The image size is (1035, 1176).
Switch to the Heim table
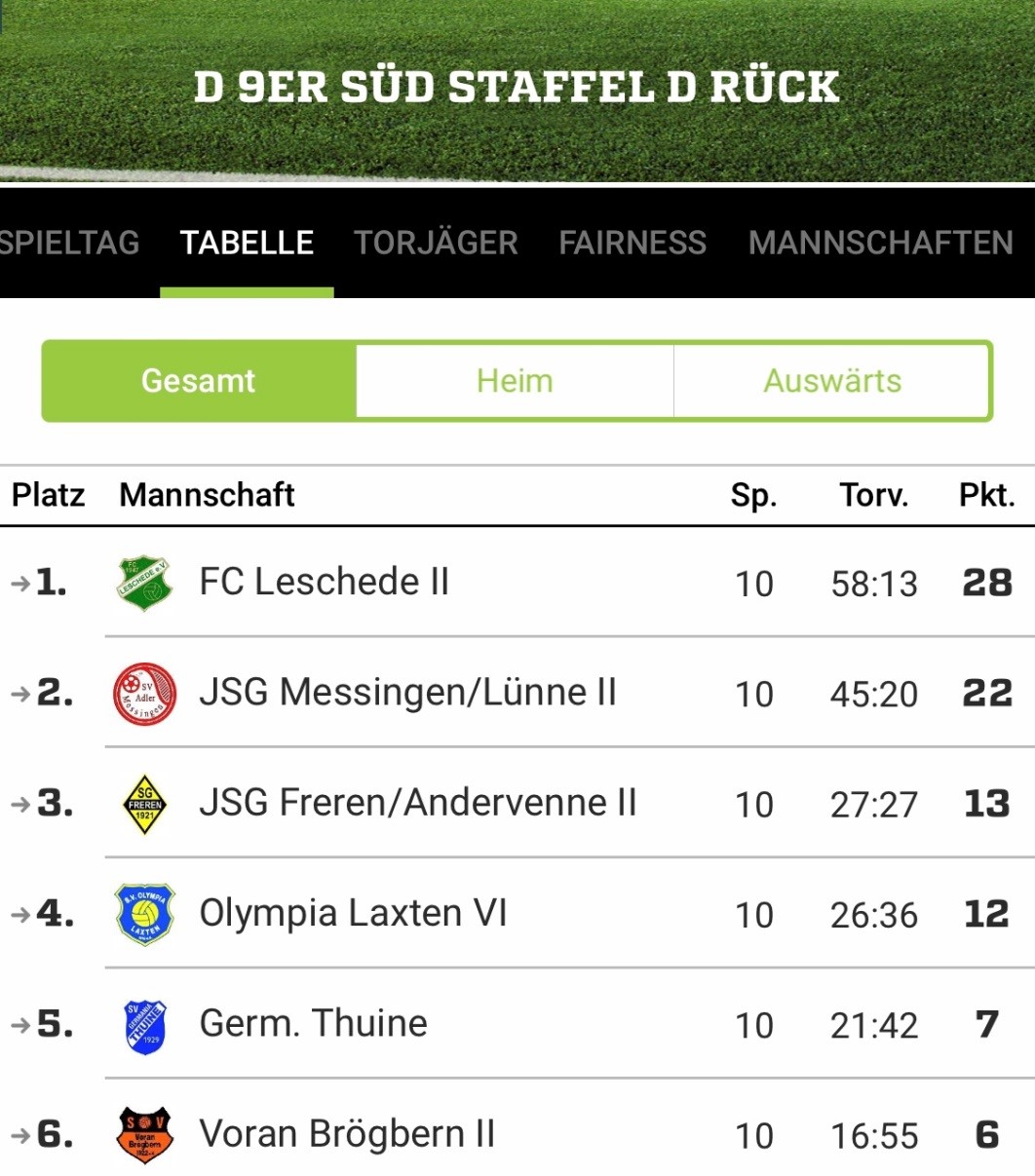click(515, 381)
